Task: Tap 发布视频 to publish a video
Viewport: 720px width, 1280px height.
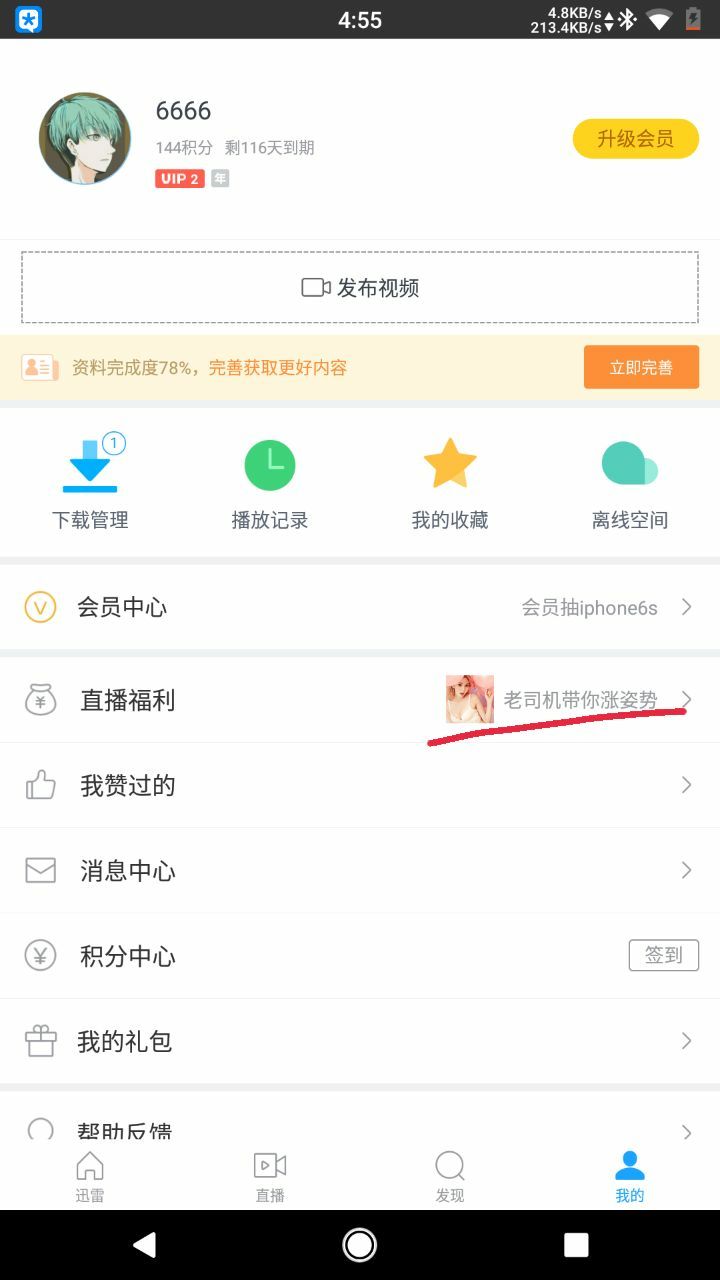Action: coord(360,288)
